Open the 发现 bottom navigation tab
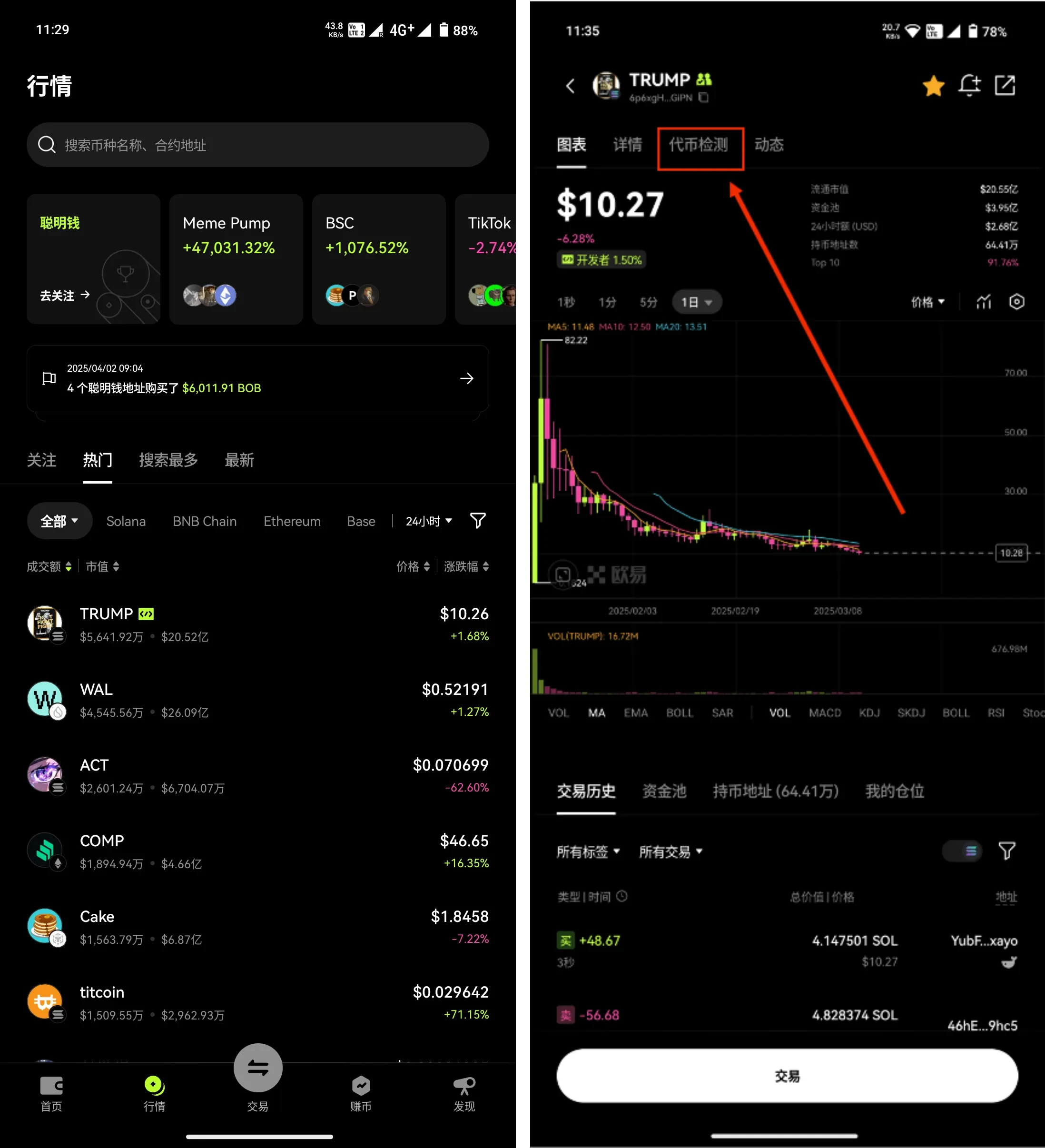1045x1148 pixels. pyautogui.click(x=463, y=1093)
